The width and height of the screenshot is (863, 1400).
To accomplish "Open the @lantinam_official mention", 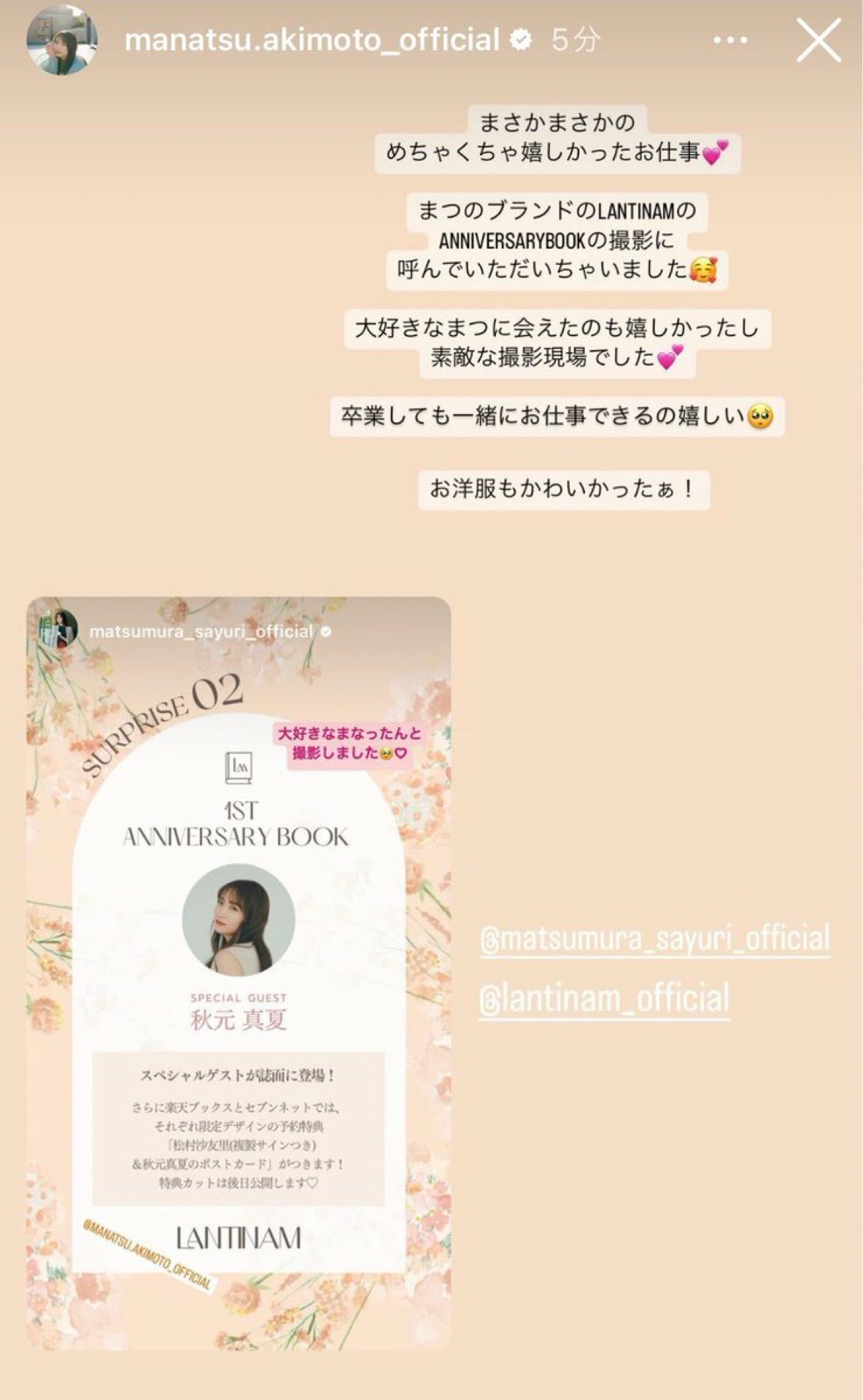I will 604,998.
